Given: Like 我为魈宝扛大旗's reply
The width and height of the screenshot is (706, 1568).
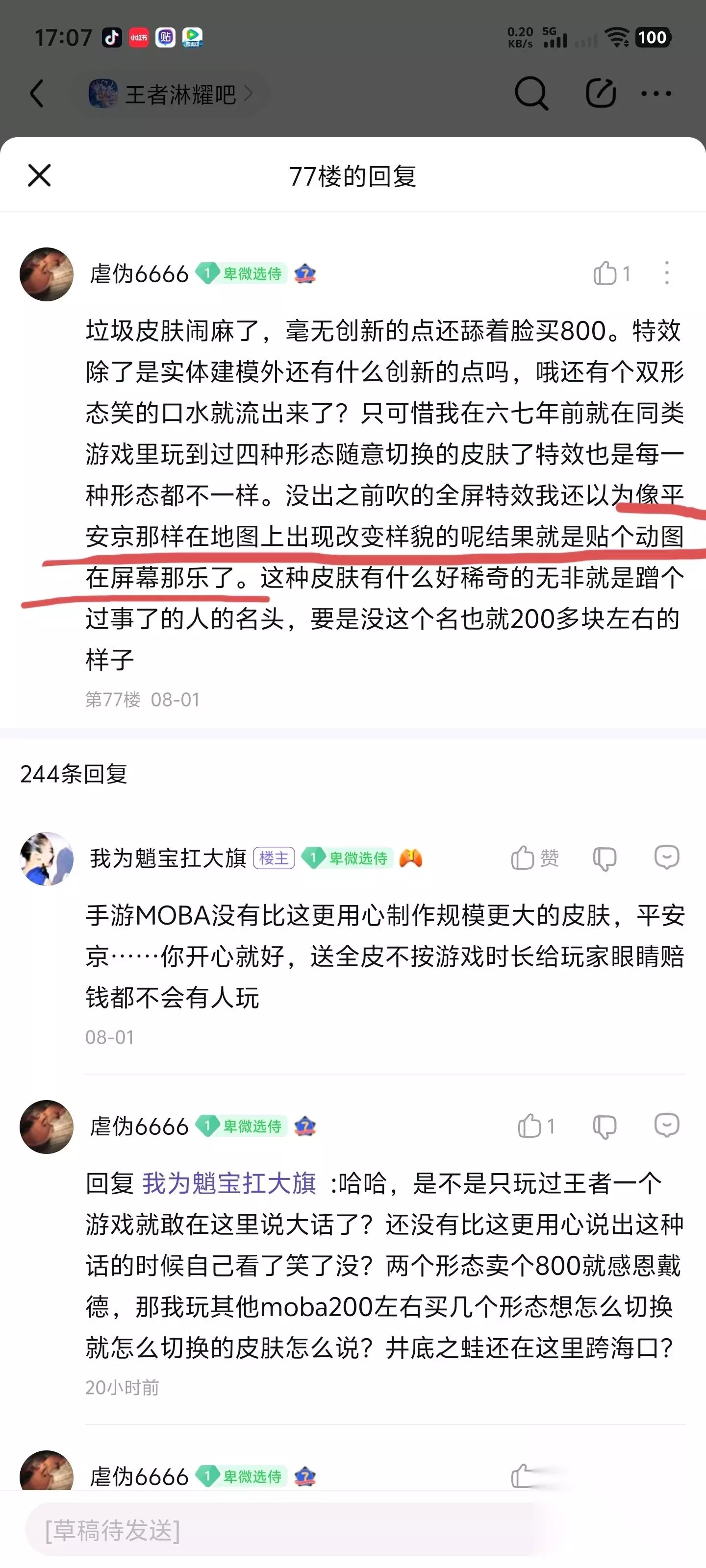Looking at the screenshot, I should 534,857.
